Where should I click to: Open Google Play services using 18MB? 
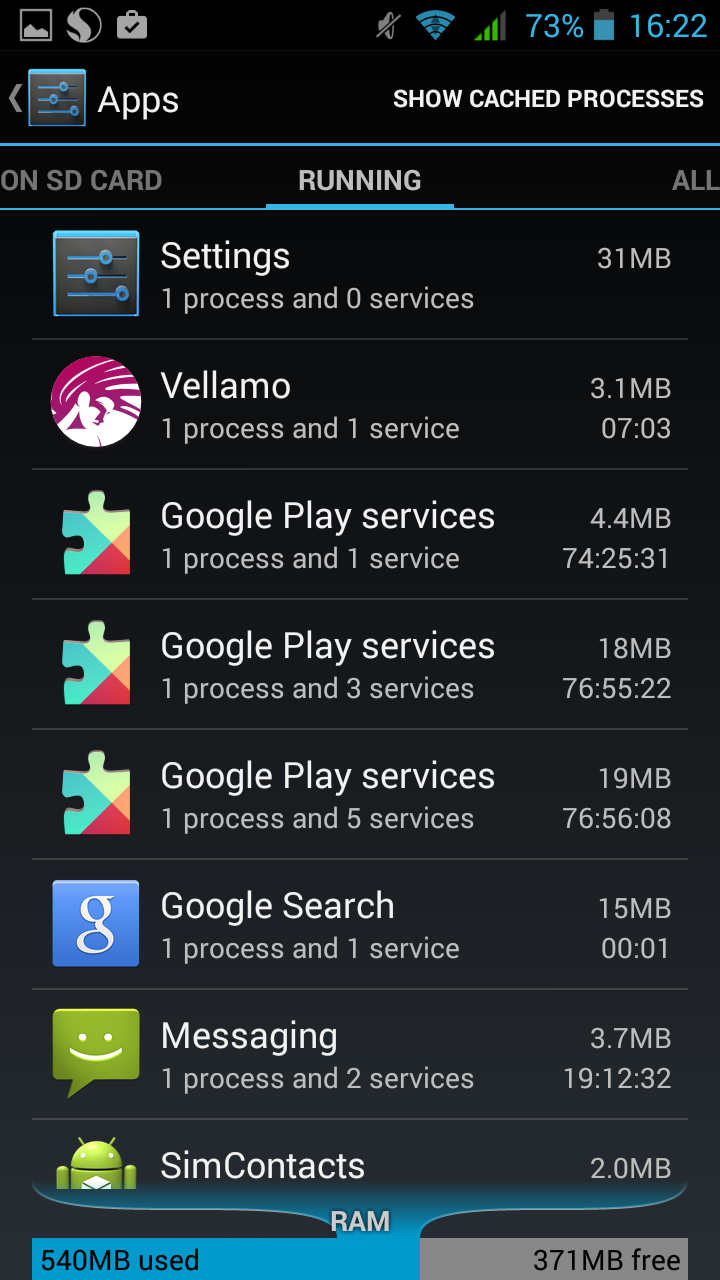(x=360, y=664)
